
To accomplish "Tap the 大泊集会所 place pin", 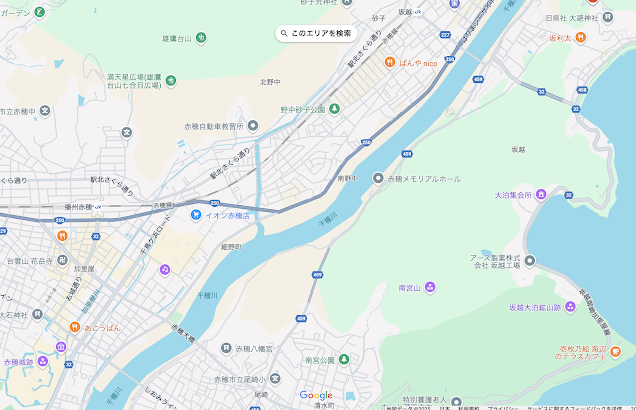I will click(x=541, y=194).
